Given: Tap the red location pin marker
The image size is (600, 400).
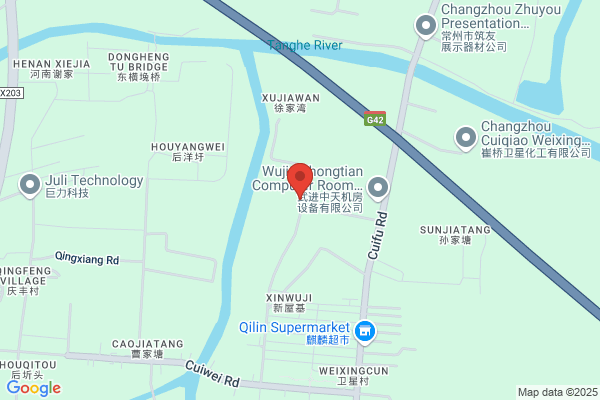Looking at the screenshot, I should 300,181.
